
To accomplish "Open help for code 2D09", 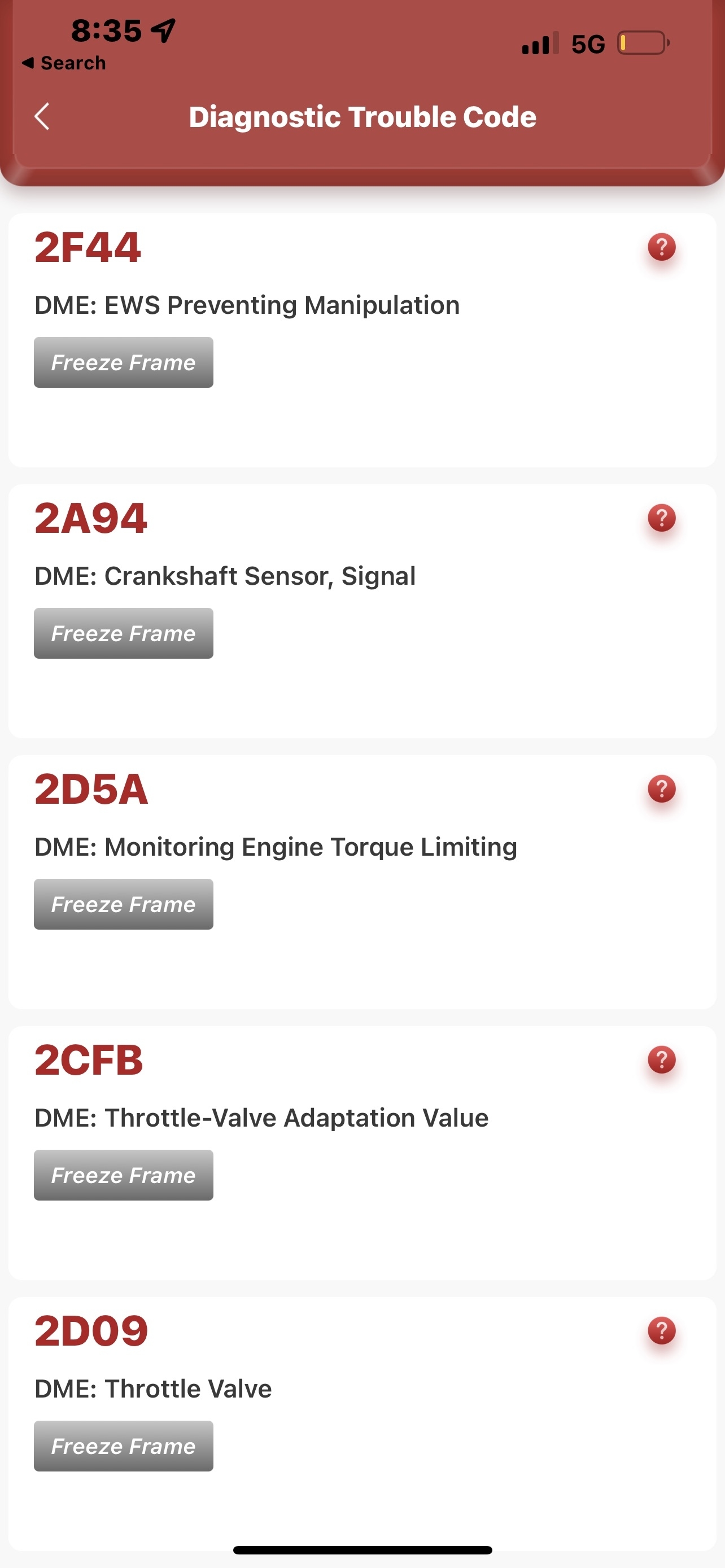I will [661, 1330].
